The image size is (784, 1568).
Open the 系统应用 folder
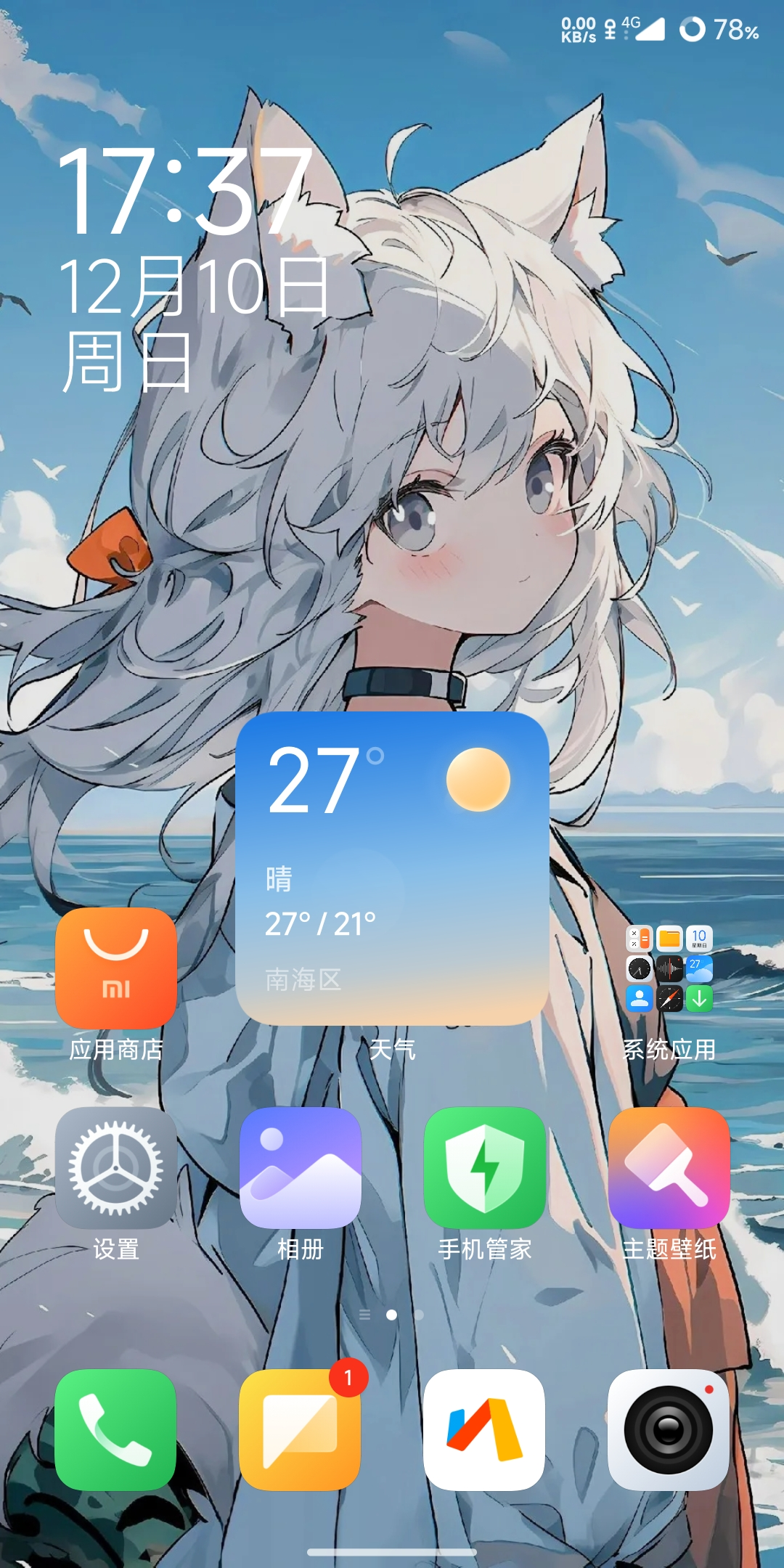pos(669,968)
